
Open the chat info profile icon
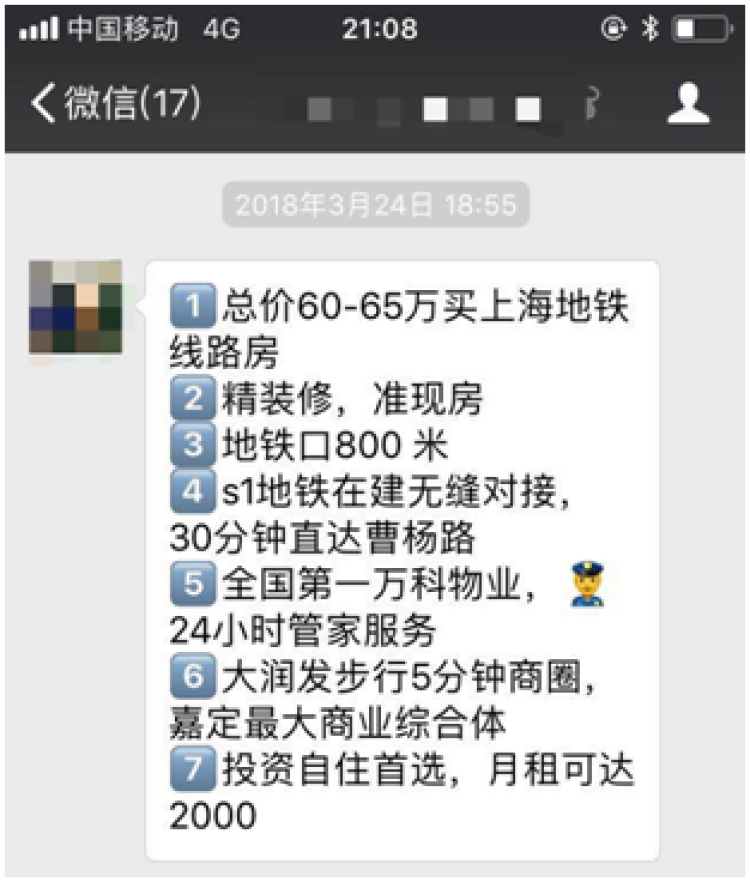(x=689, y=104)
